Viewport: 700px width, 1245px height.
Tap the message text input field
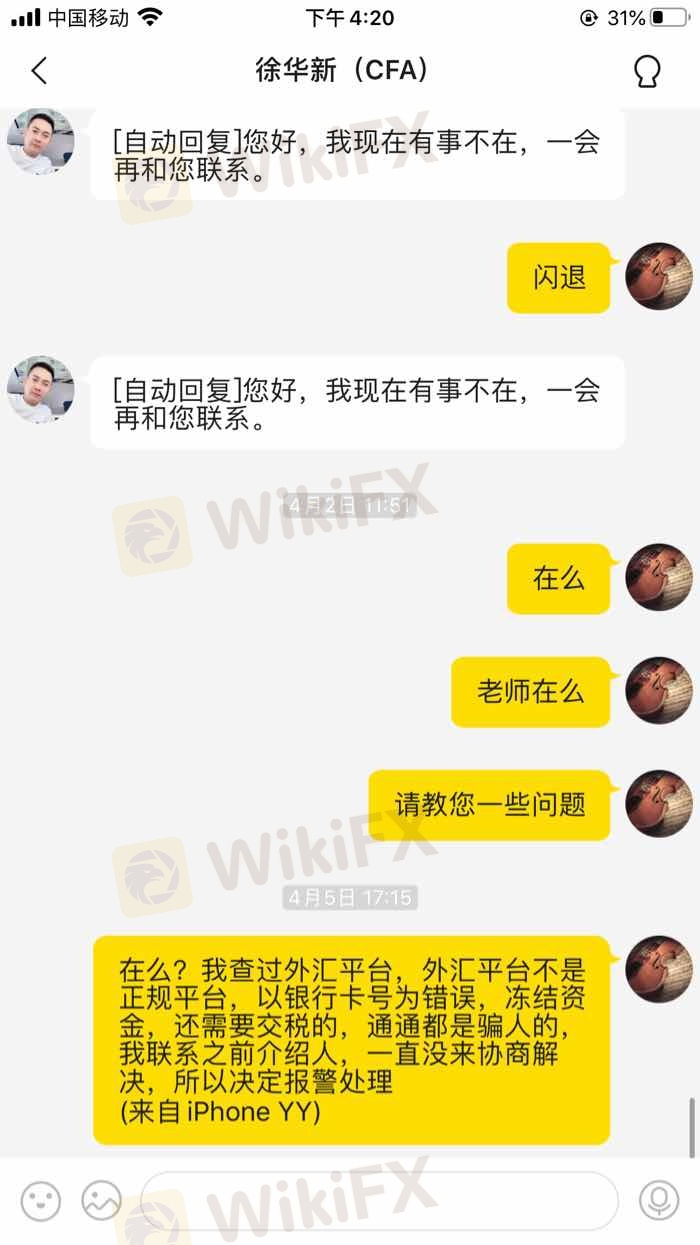click(x=380, y=1200)
